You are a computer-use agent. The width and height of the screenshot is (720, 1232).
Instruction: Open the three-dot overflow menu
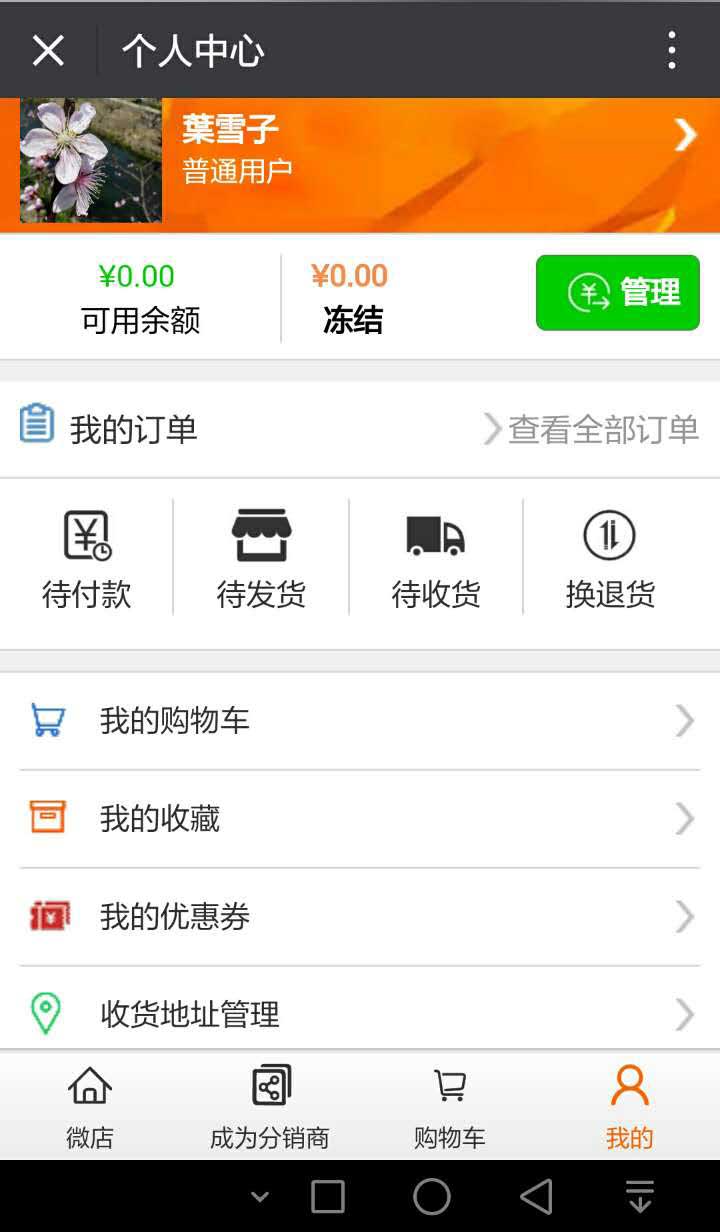(672, 50)
